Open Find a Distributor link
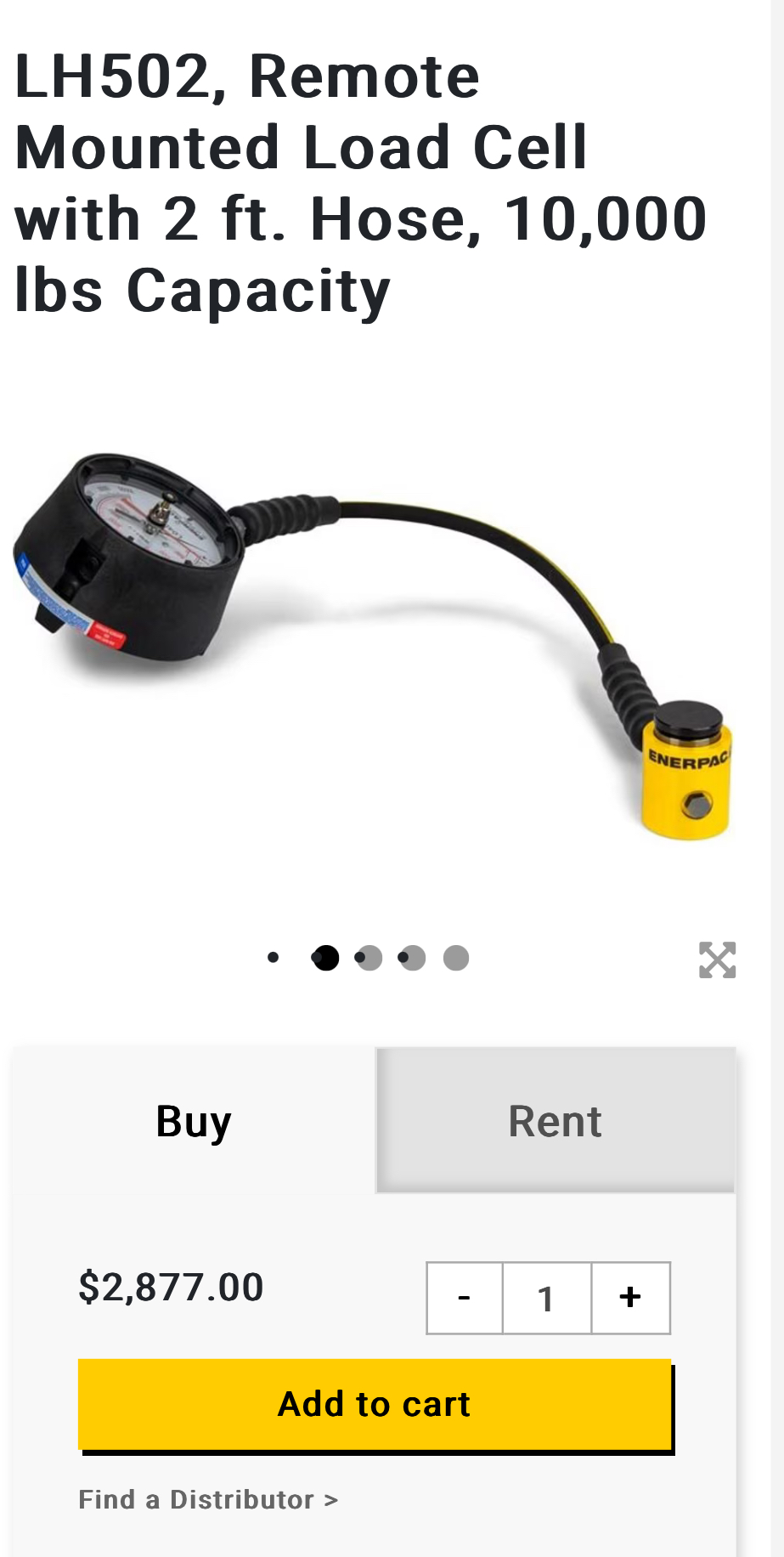The image size is (784, 1557). (208, 1500)
